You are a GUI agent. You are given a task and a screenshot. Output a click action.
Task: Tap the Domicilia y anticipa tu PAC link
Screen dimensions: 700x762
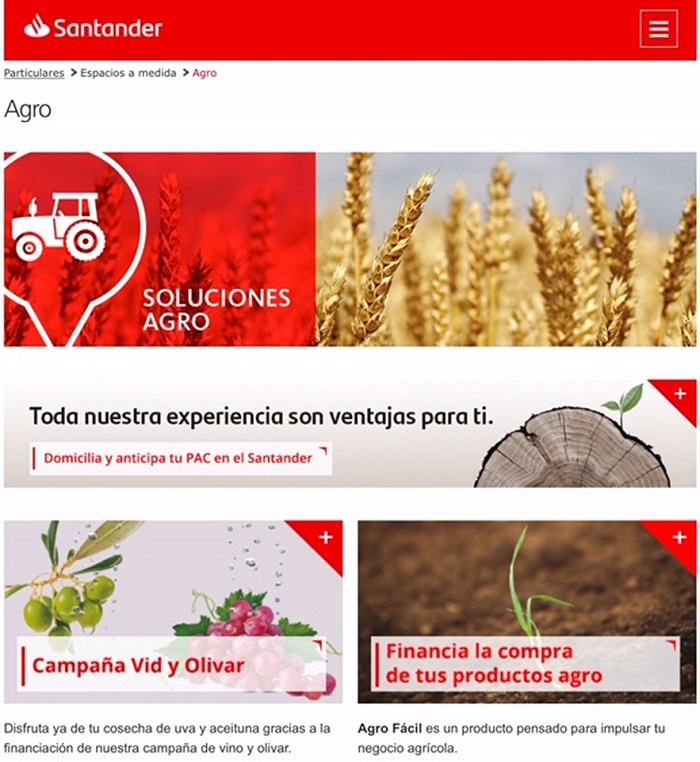(178, 458)
